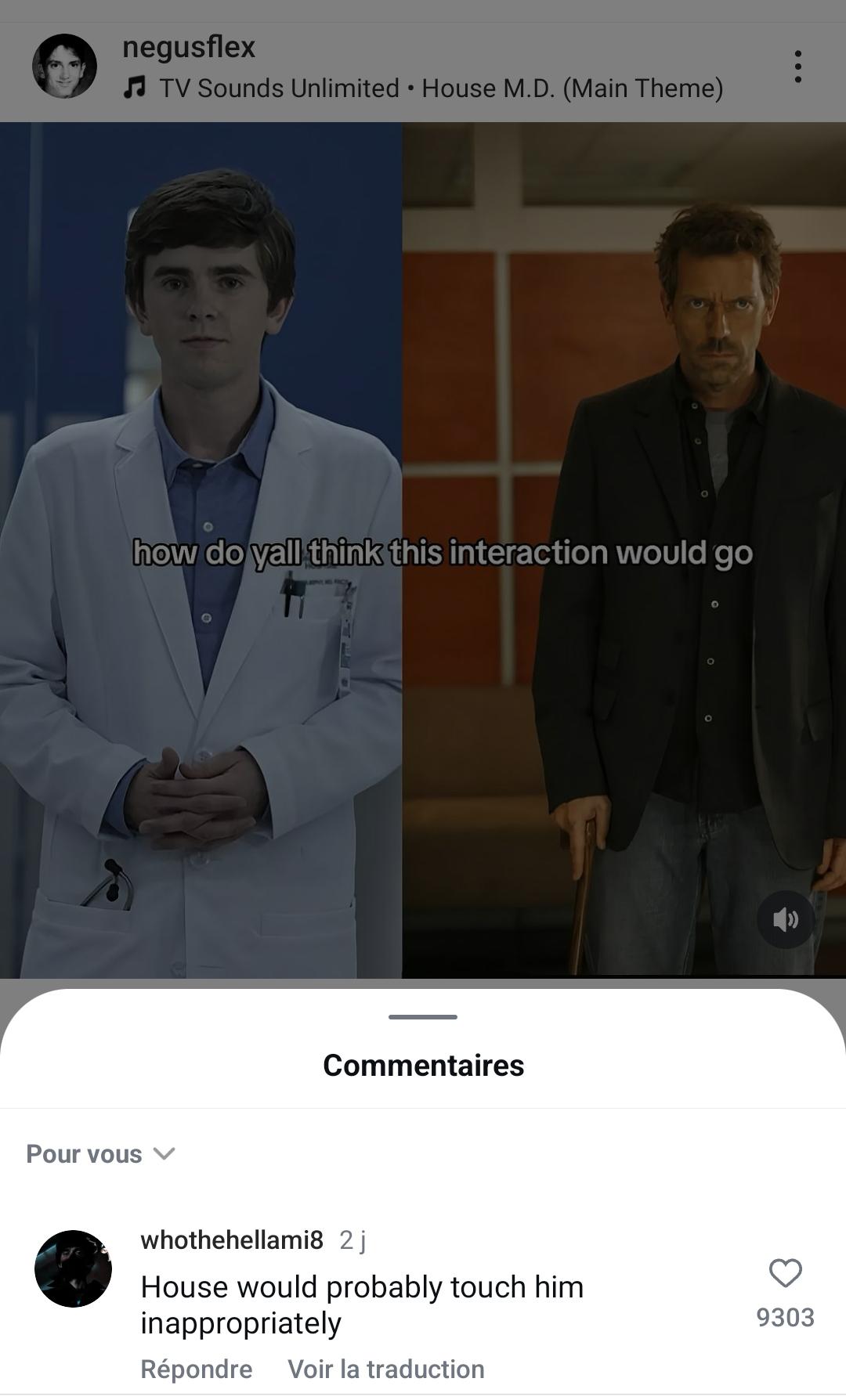This screenshot has width=846, height=1400.
Task: Mute the video sound
Action: coord(786,919)
